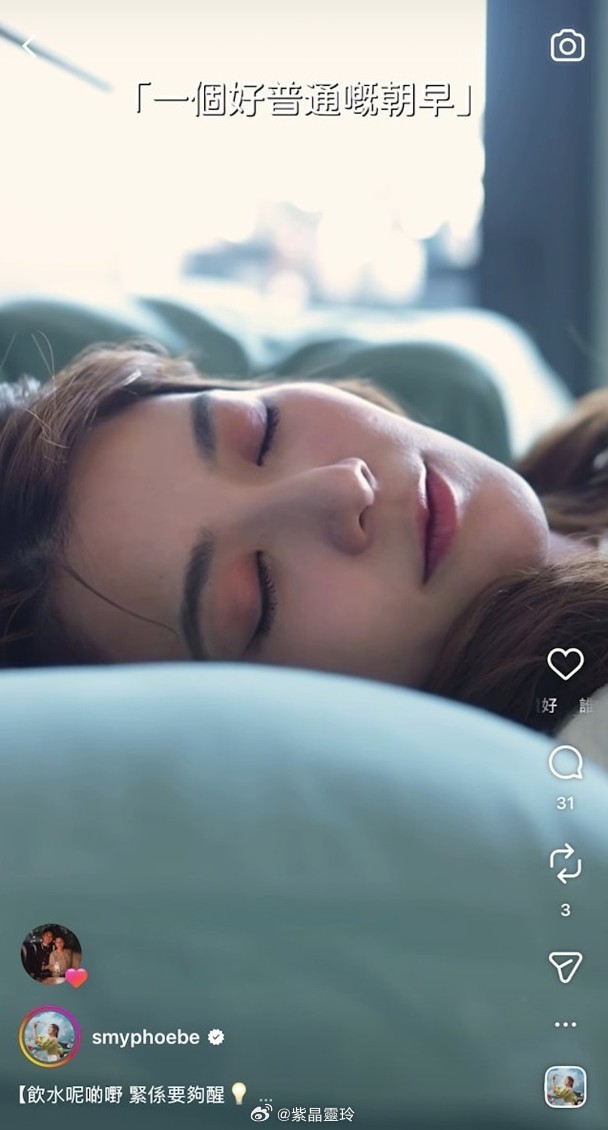Open the smyphoebe username link

click(x=146, y=1038)
